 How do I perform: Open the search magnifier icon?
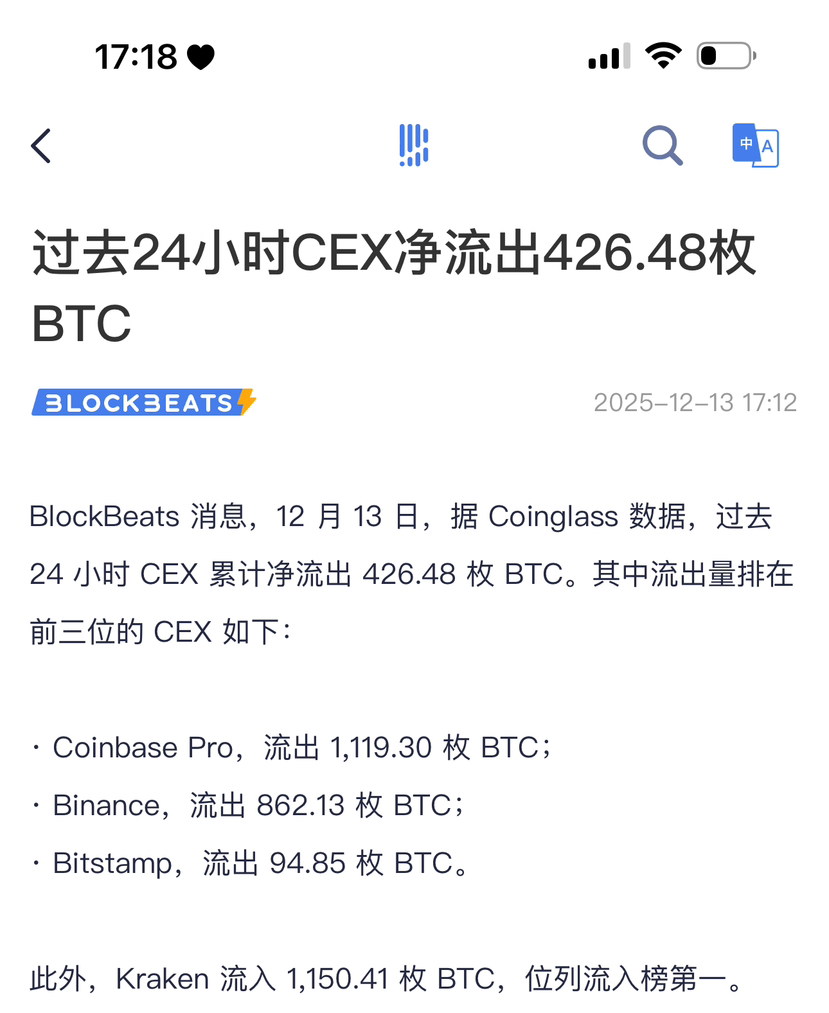coord(661,146)
